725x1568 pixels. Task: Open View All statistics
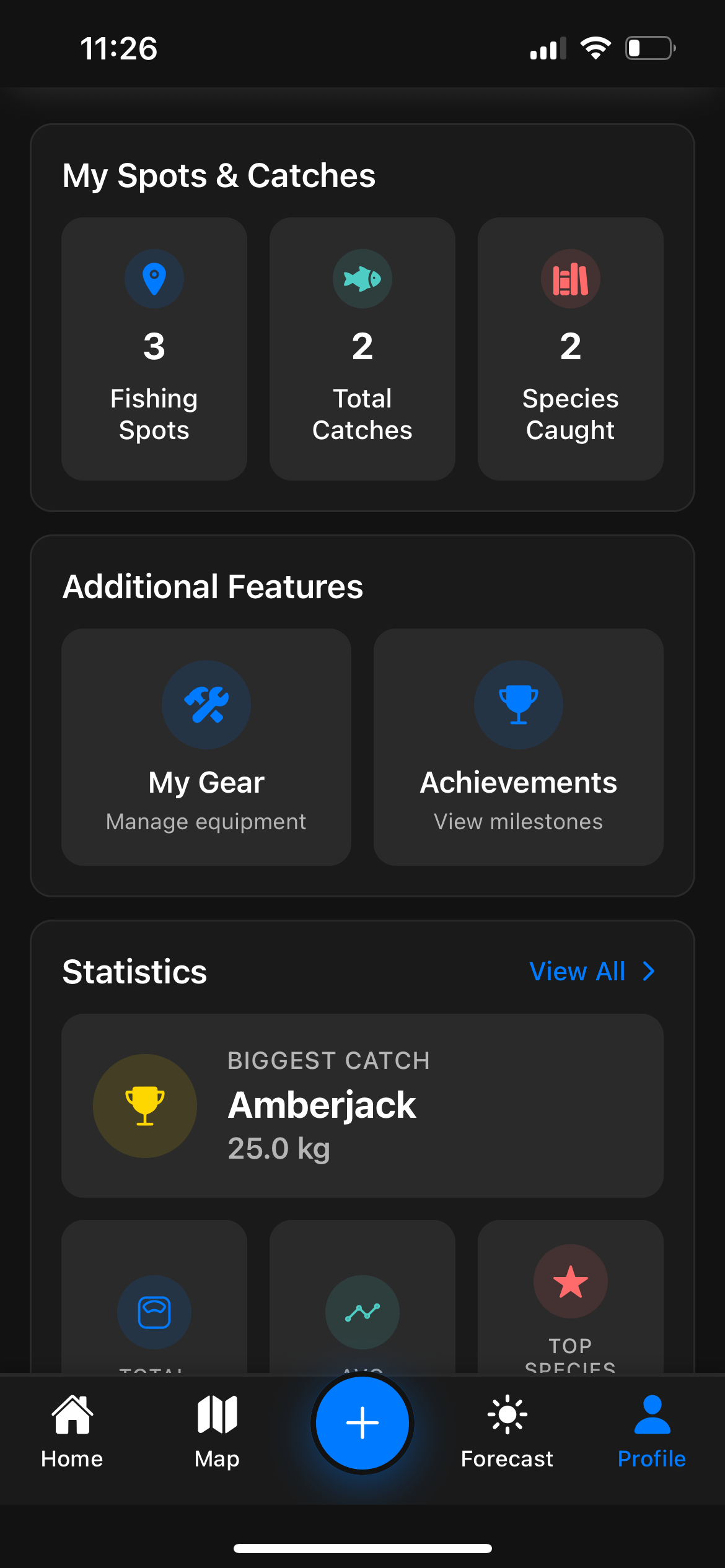(x=578, y=971)
